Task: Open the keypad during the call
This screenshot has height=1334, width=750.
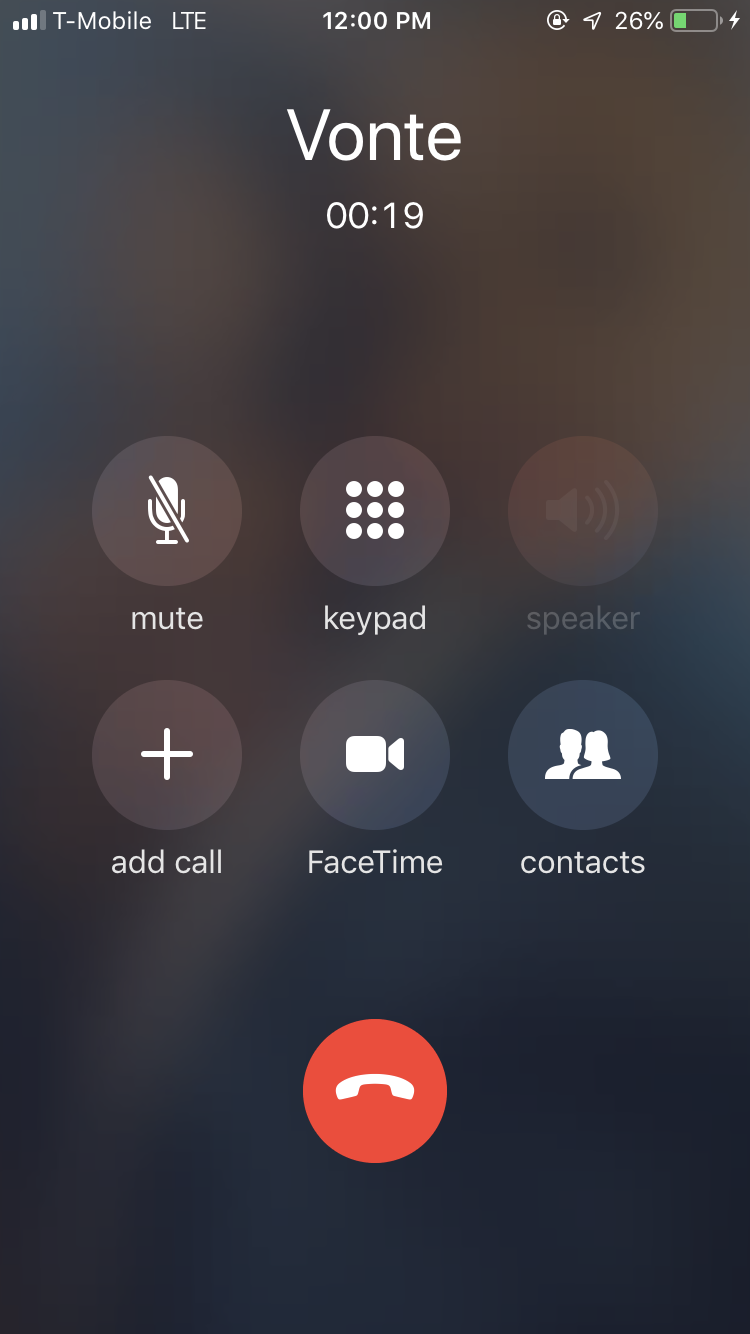Action: [x=375, y=510]
